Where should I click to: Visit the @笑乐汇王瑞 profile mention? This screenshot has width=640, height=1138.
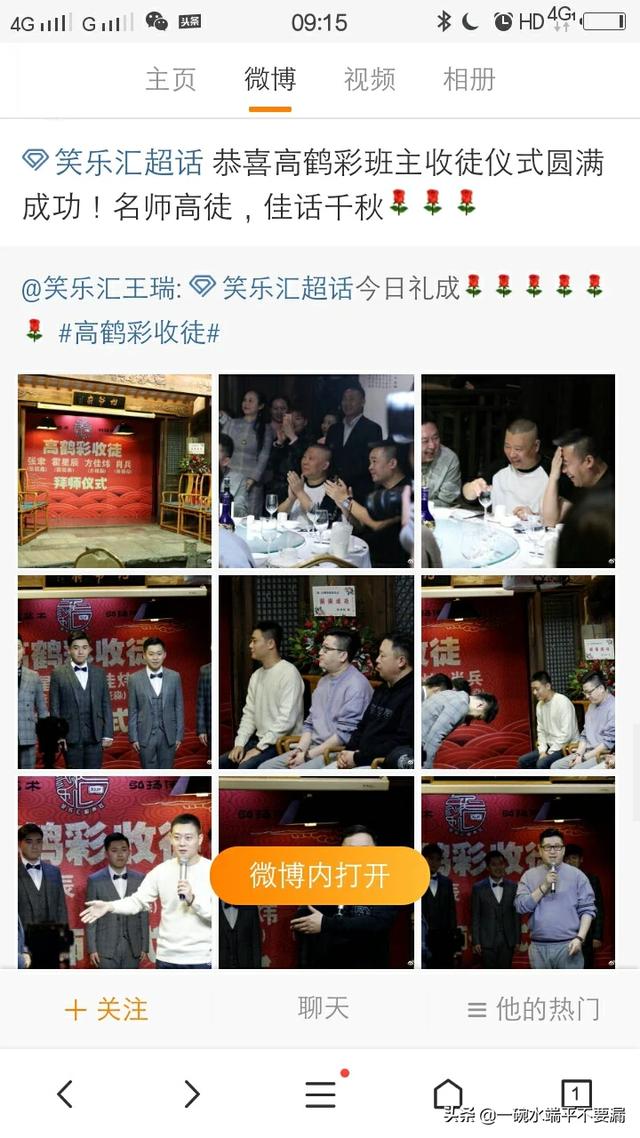coord(100,289)
